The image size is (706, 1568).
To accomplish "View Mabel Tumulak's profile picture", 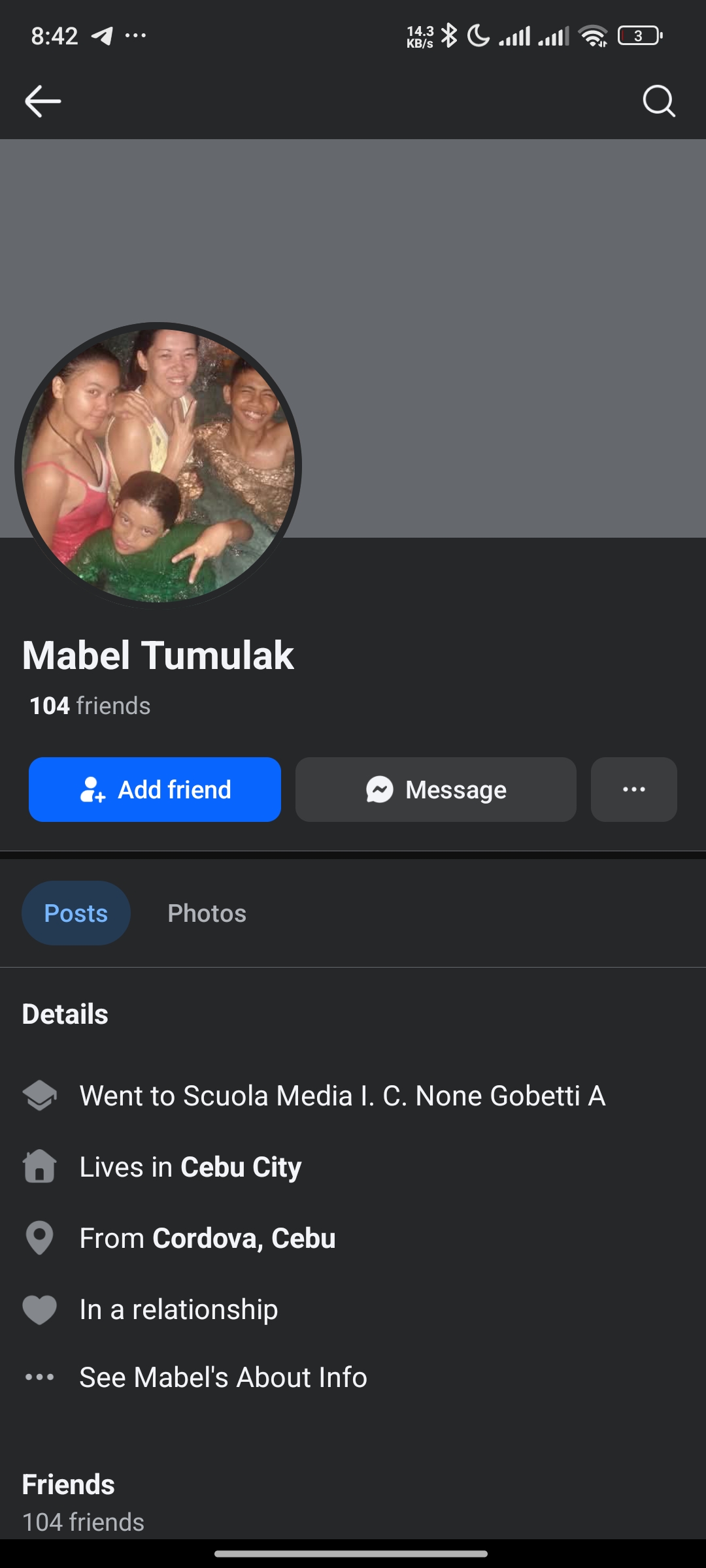I will pos(158,465).
